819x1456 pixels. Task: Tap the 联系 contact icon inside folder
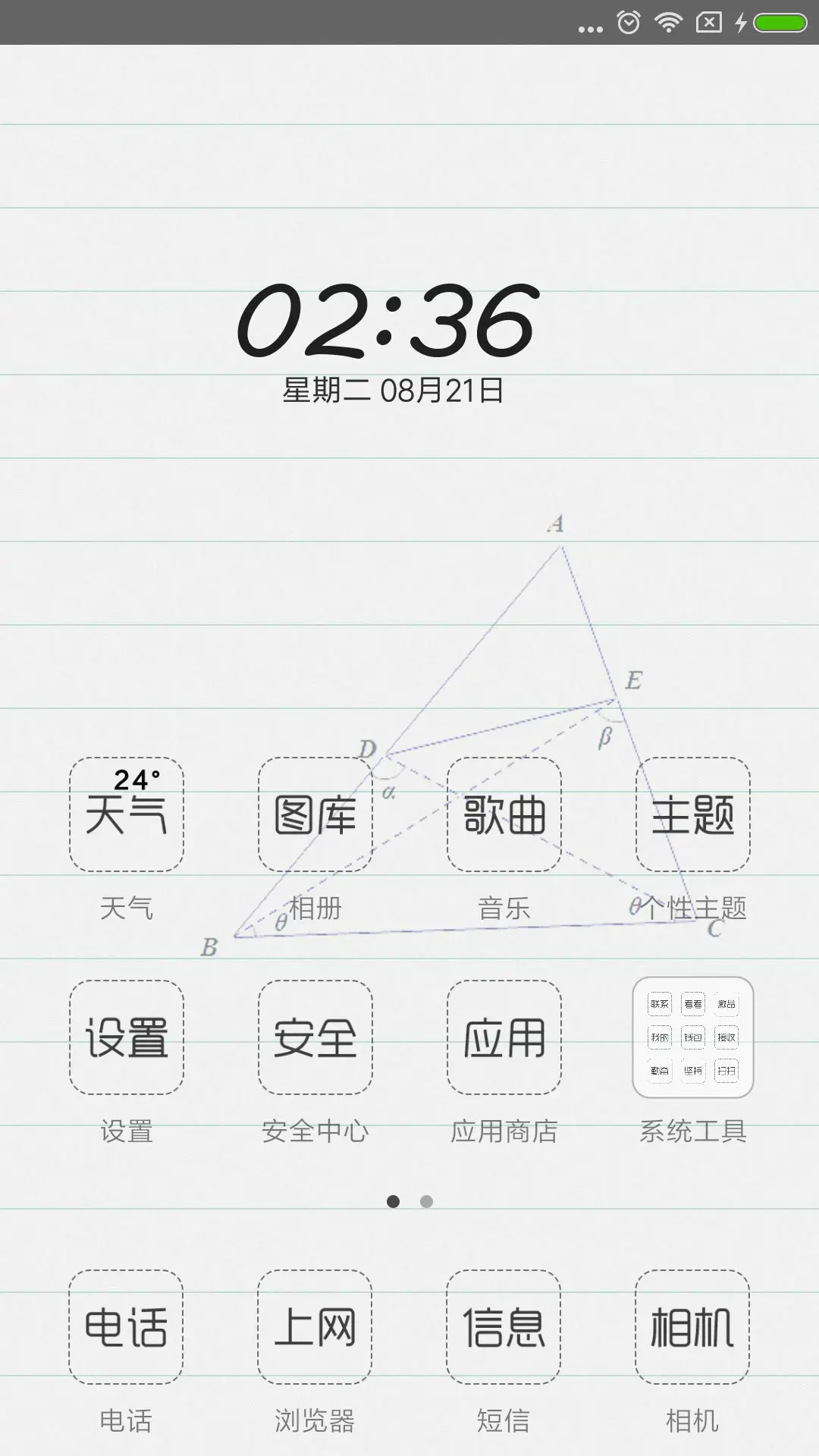657,1003
